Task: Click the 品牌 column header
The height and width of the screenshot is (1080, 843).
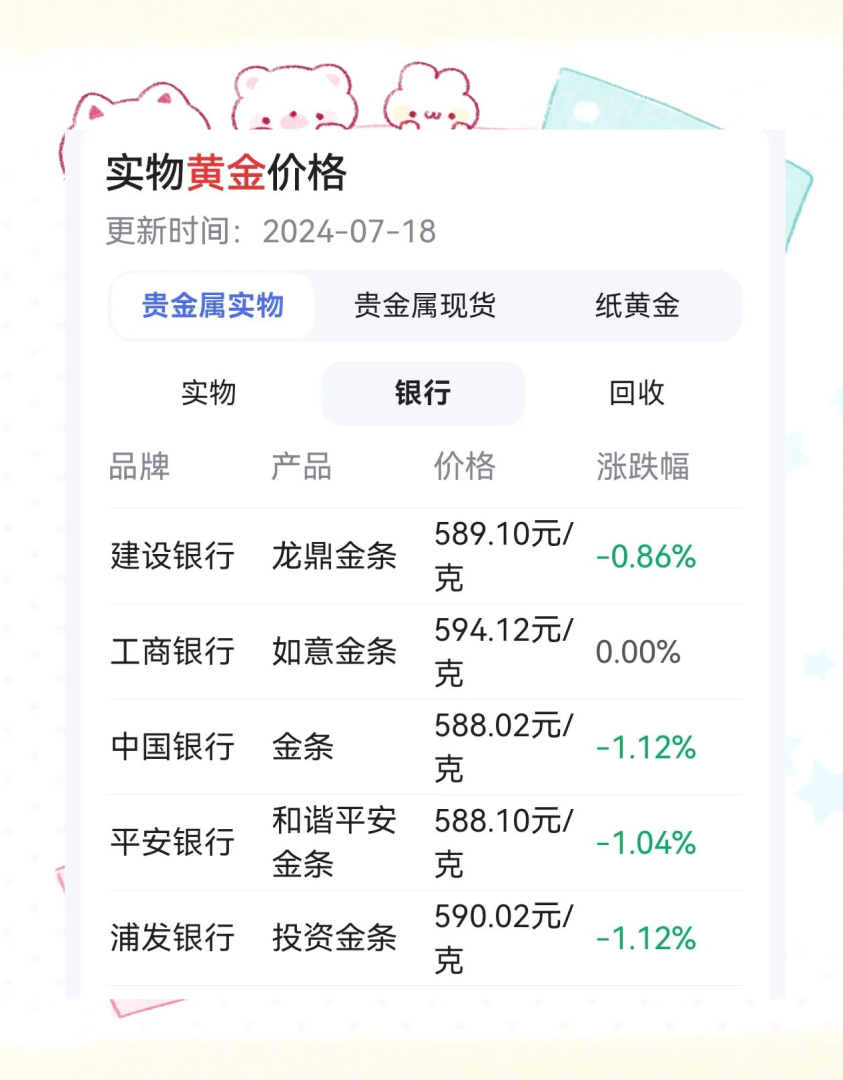Action: coord(133,467)
